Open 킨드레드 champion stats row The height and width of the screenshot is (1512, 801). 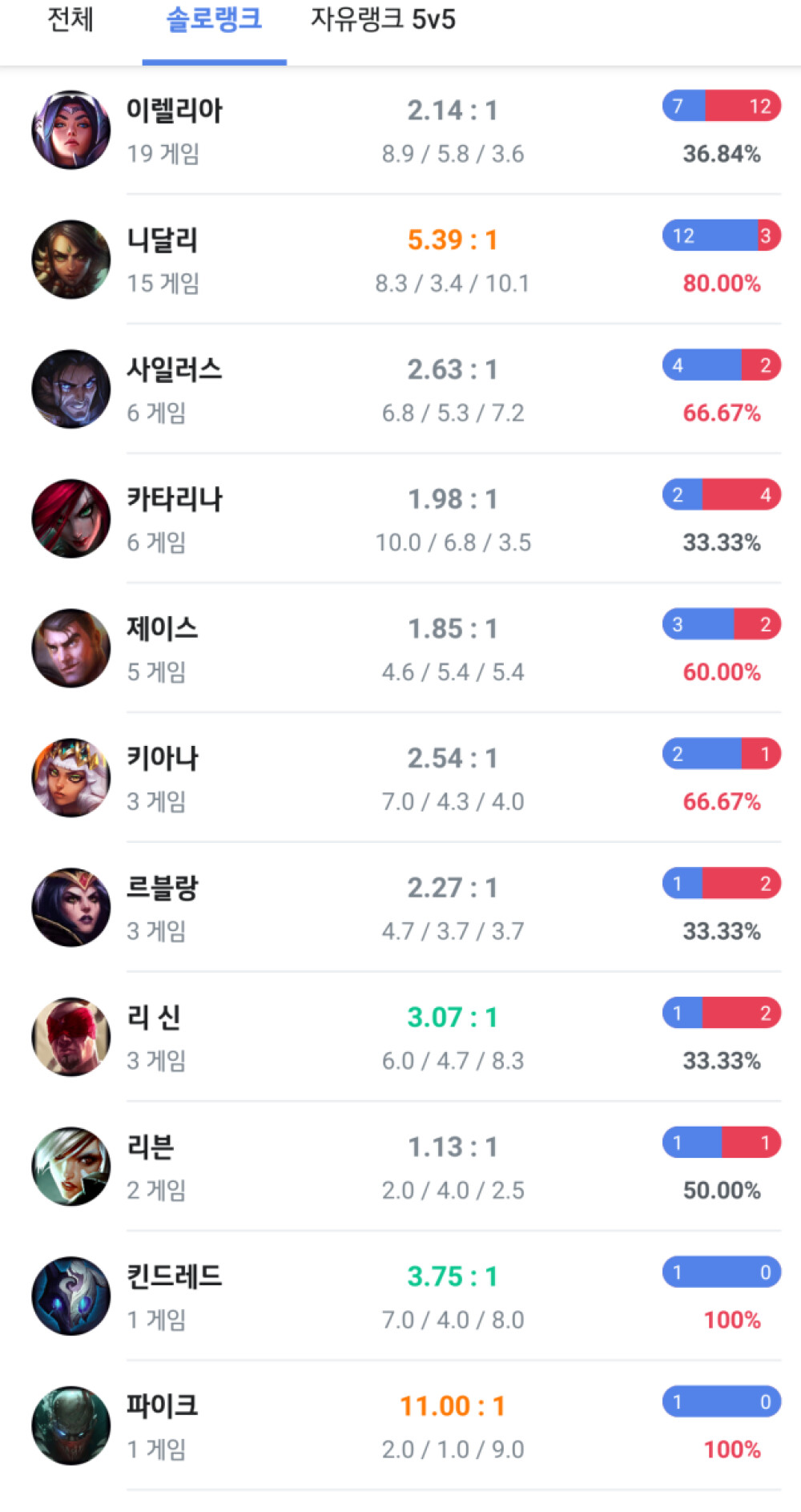[x=400, y=1296]
